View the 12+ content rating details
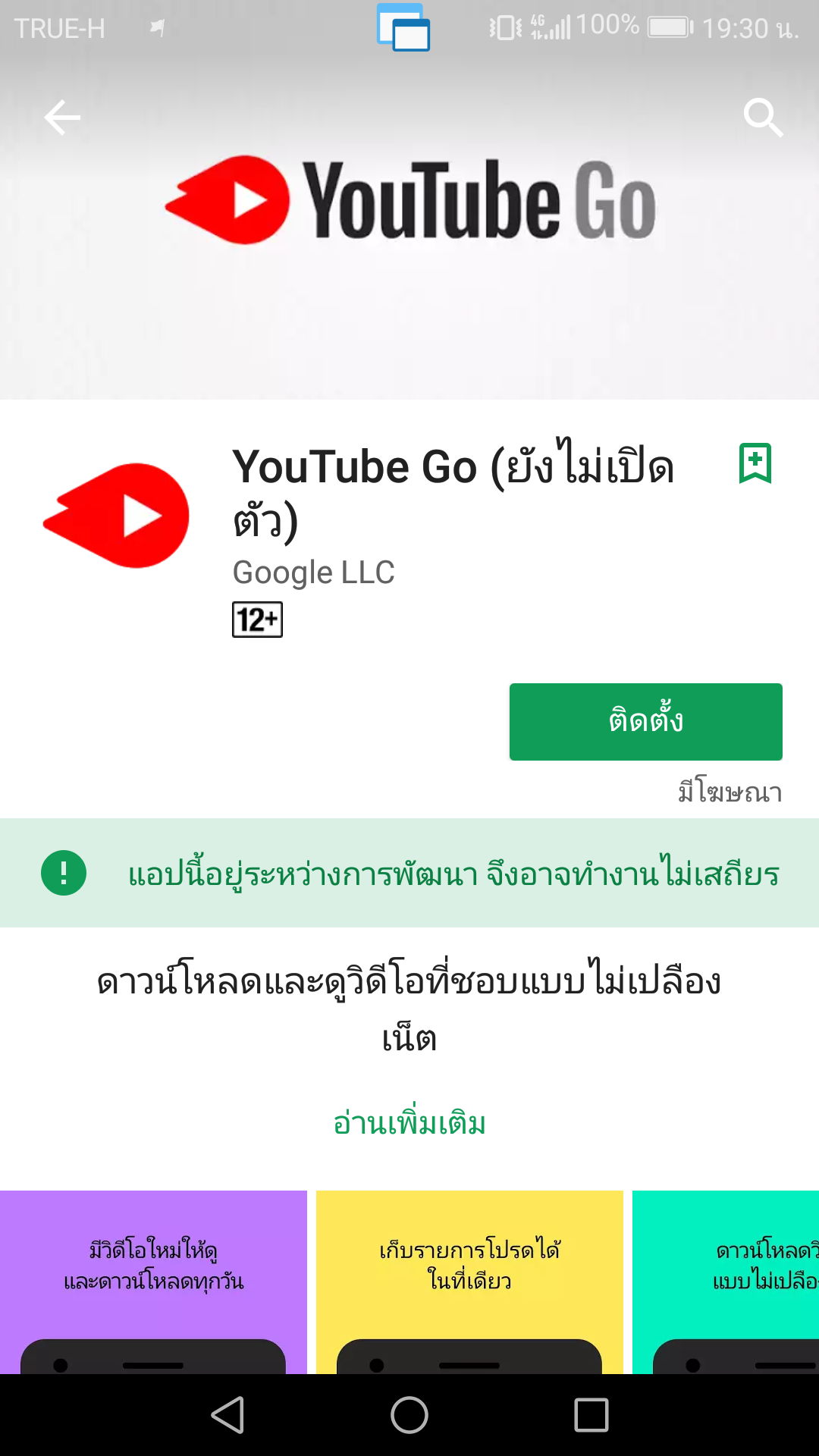The width and height of the screenshot is (819, 1456). coord(257,620)
